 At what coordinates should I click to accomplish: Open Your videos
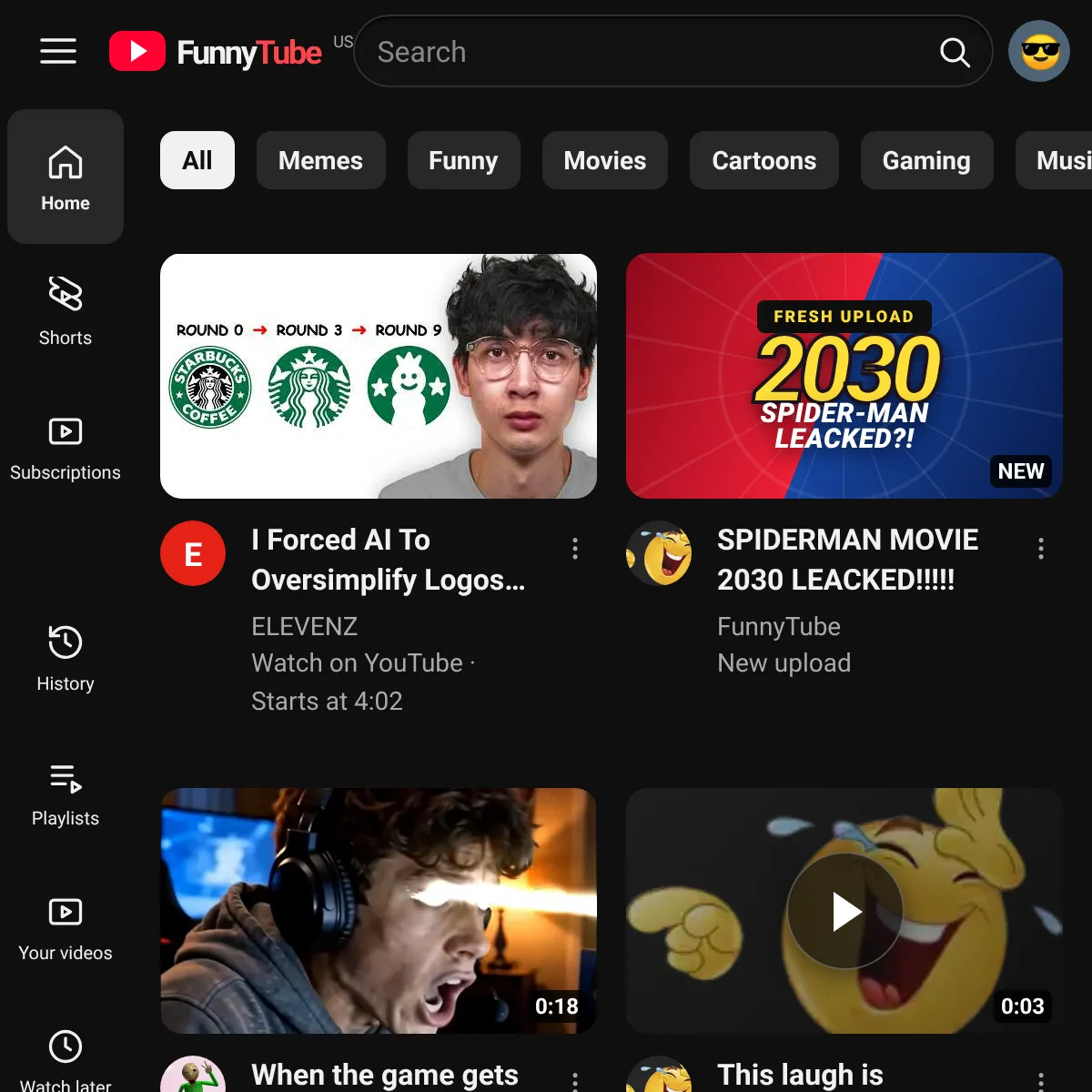[66, 928]
